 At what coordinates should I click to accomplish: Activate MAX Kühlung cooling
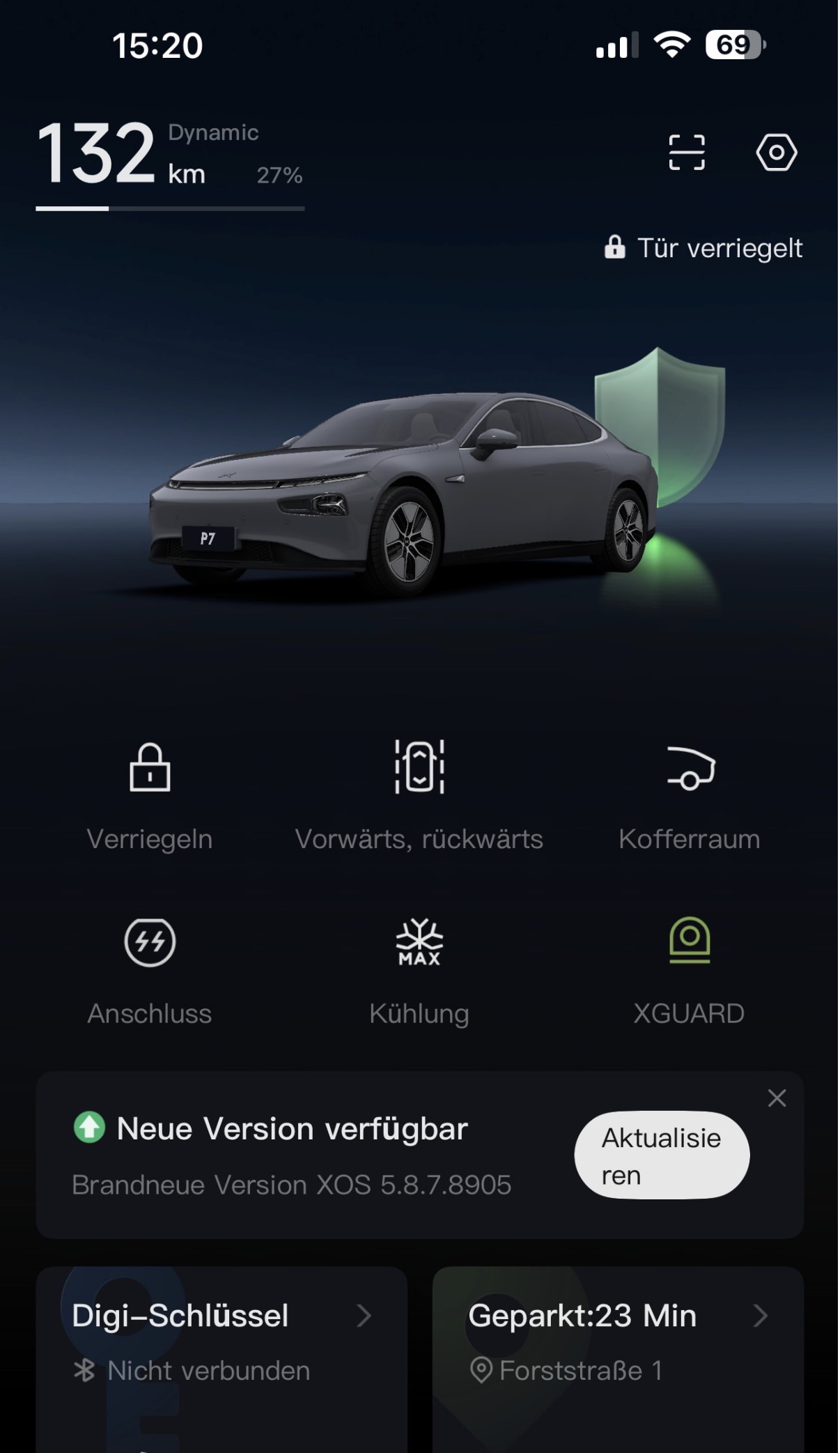coord(419,969)
